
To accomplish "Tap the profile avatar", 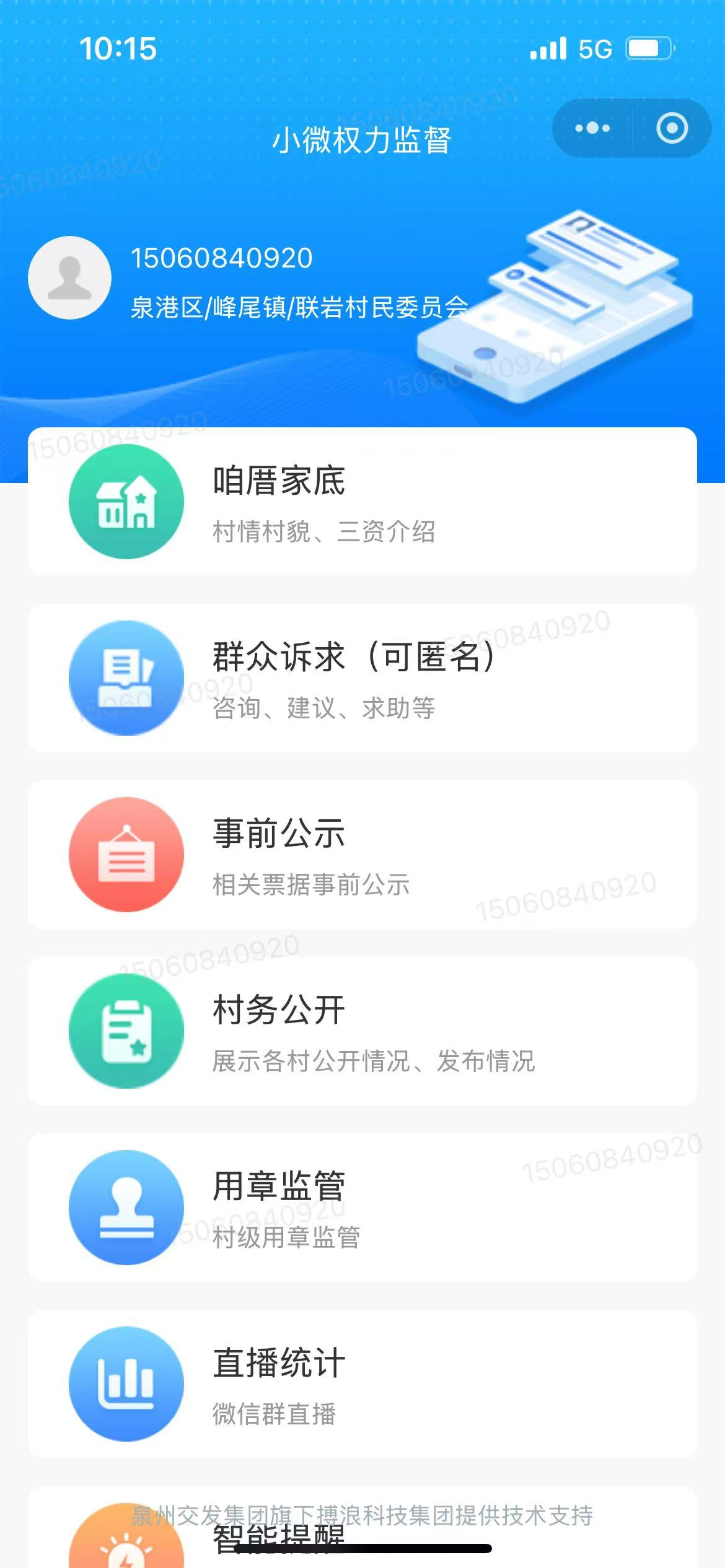I will click(x=70, y=277).
